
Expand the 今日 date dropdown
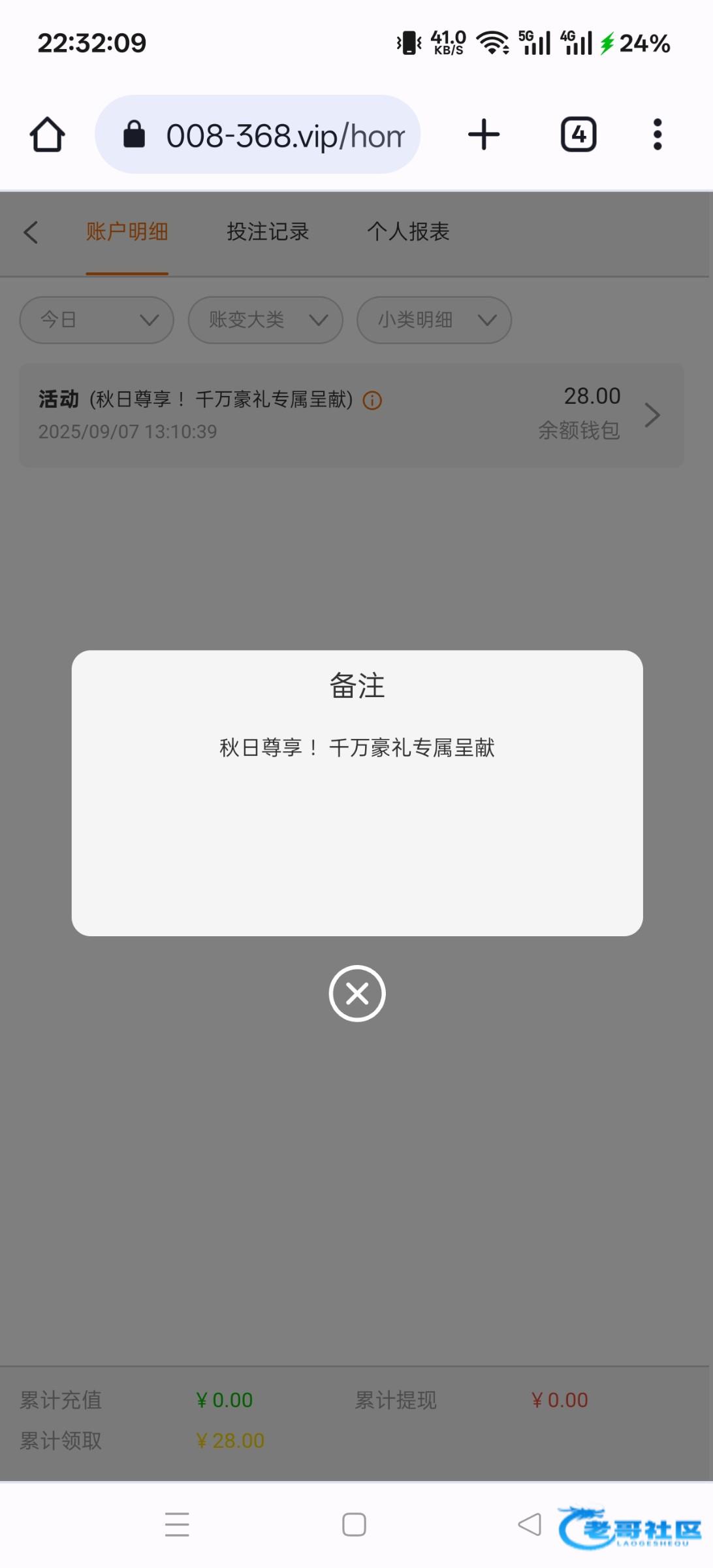pos(97,320)
